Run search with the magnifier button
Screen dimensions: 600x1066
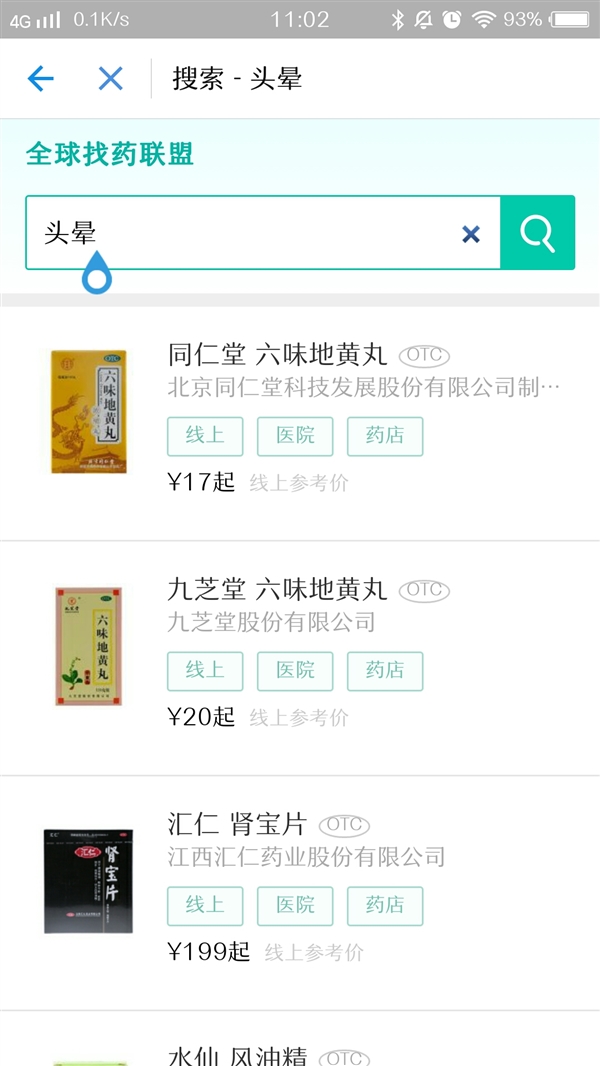(537, 233)
